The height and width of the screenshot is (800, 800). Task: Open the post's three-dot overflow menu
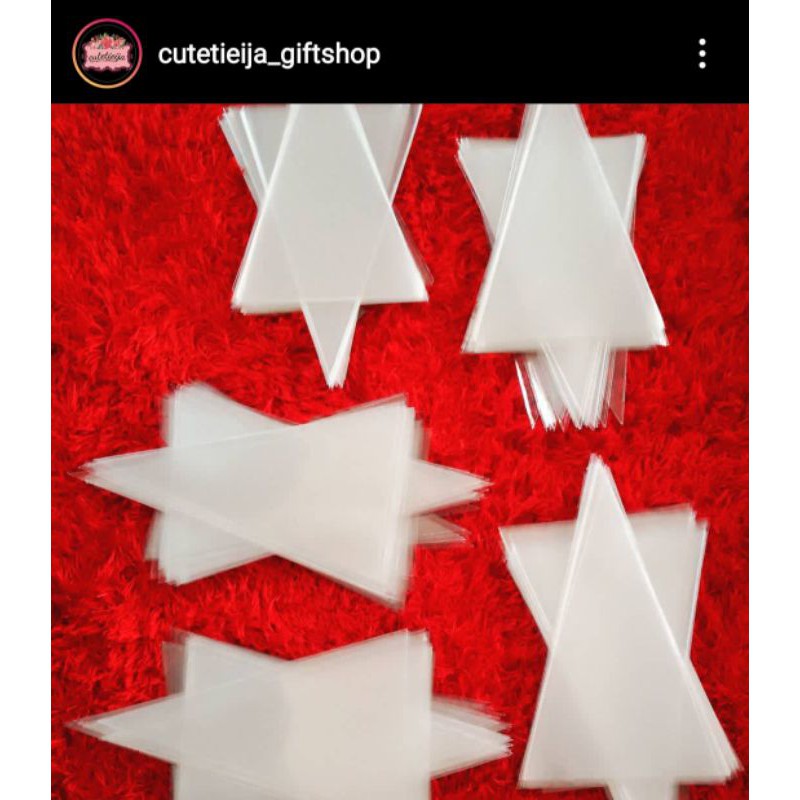(702, 54)
